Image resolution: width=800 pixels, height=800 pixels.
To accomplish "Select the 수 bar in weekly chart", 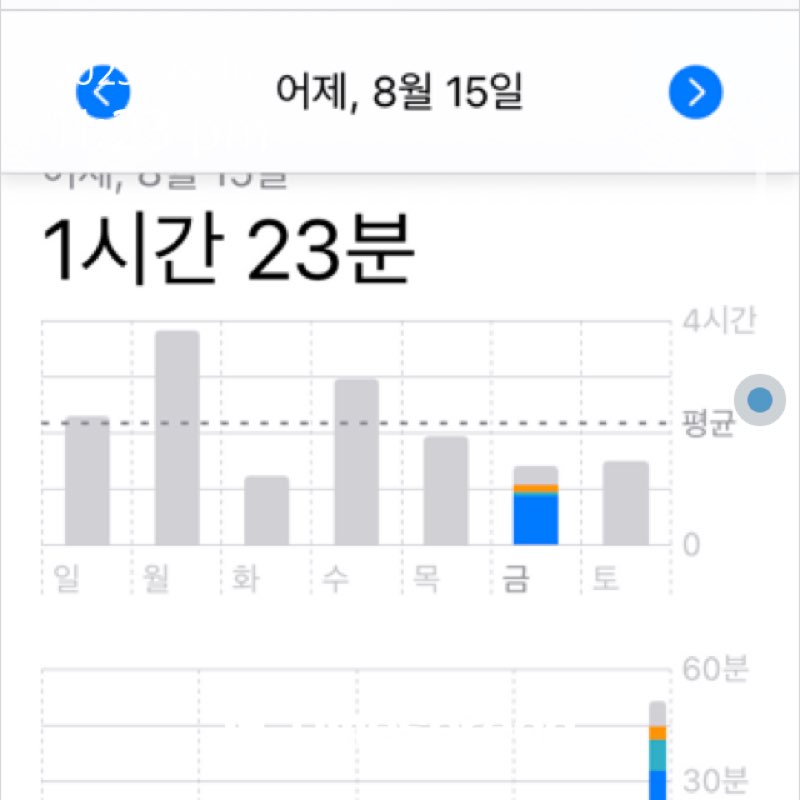I will 356,462.
